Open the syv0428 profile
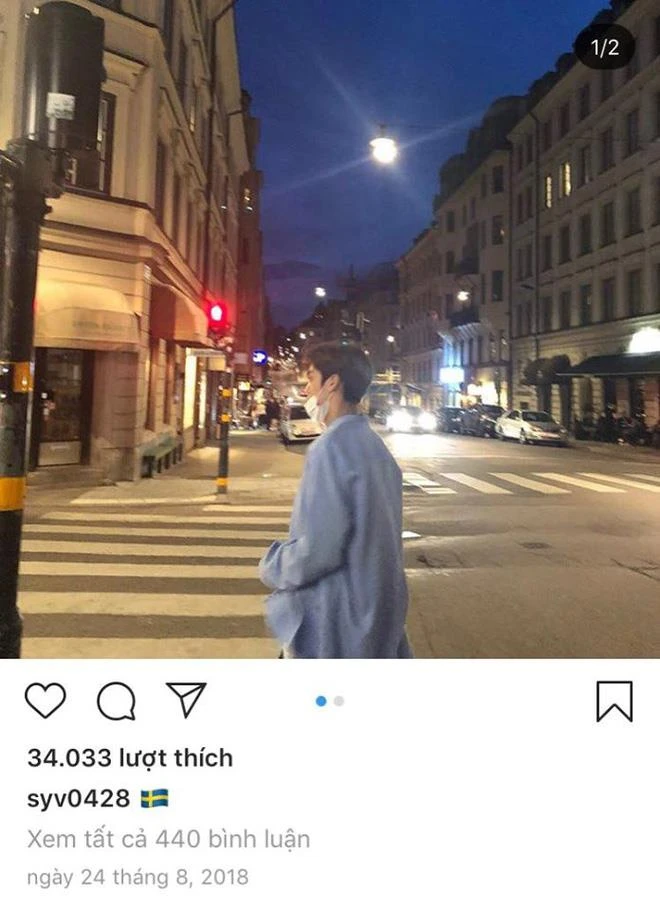The image size is (660, 910). click(x=79, y=798)
